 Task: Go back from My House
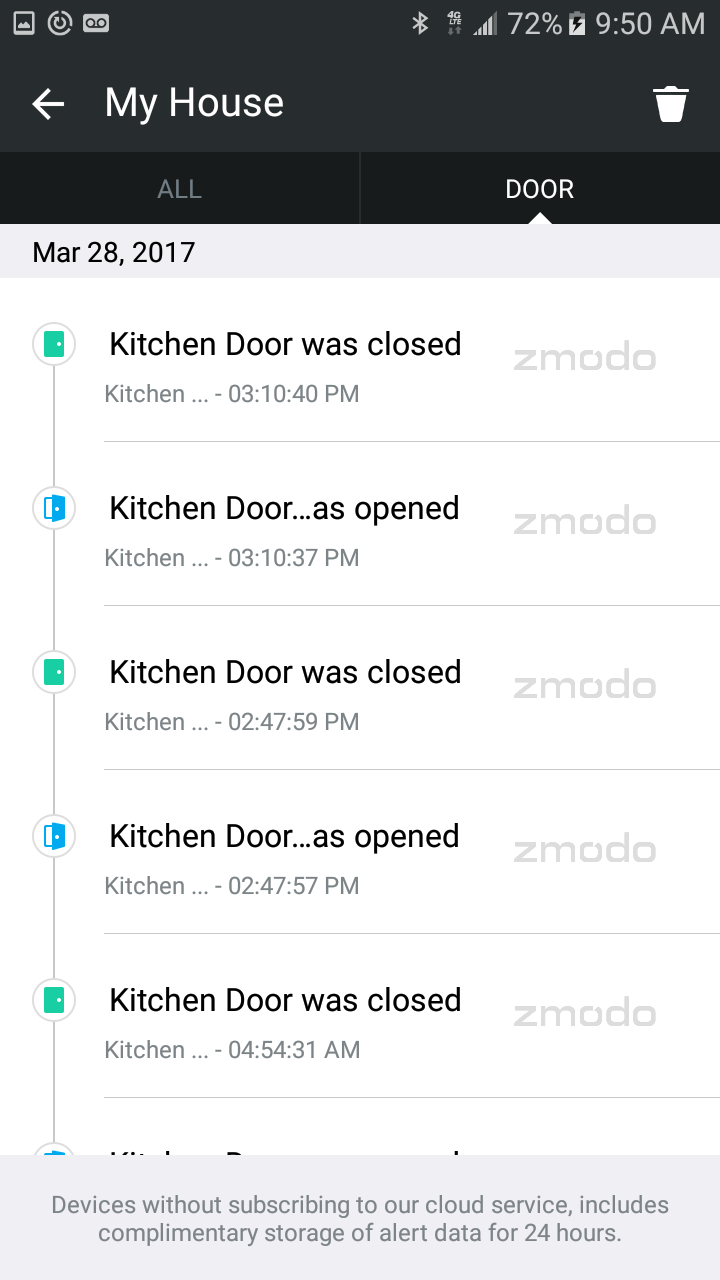pos(48,103)
